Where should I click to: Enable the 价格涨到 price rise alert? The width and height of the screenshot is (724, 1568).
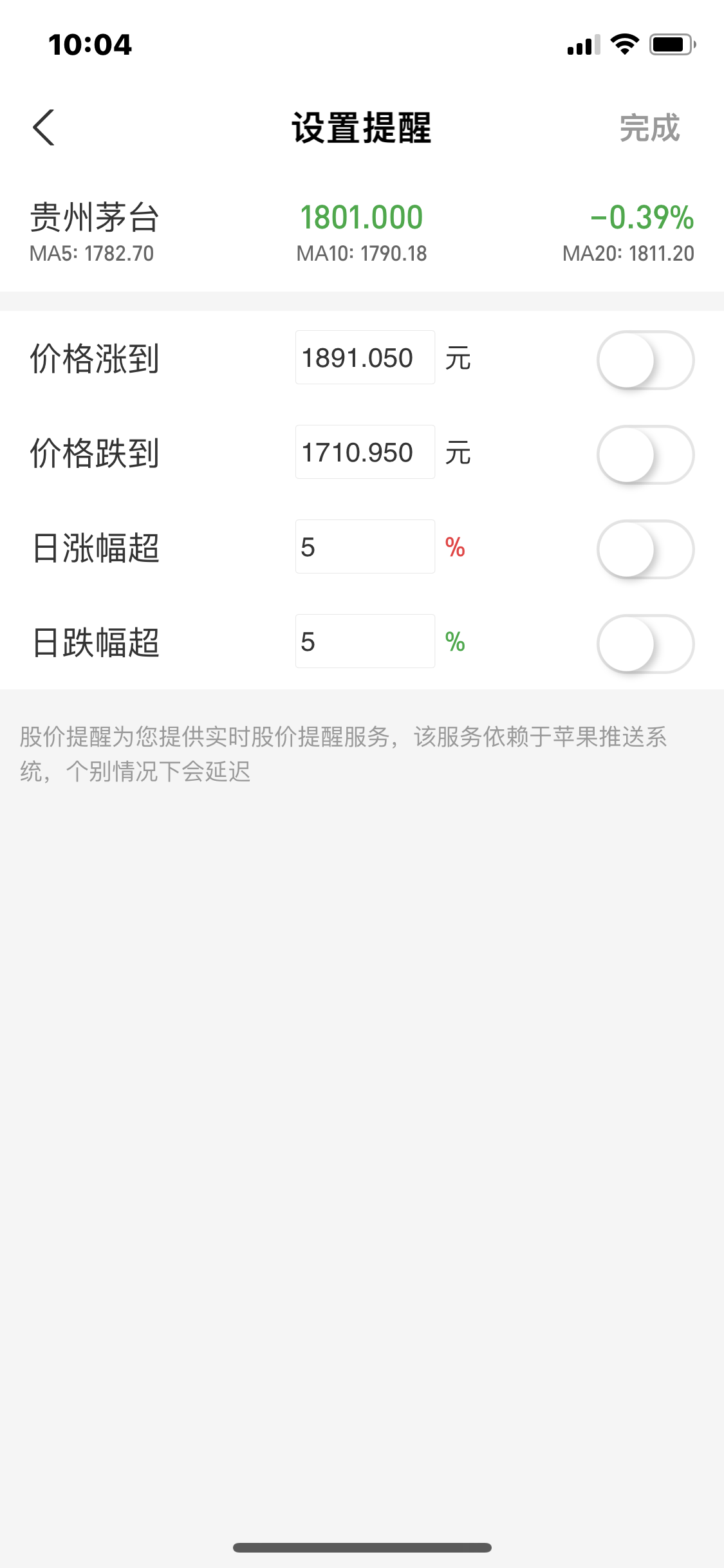pyautogui.click(x=645, y=359)
